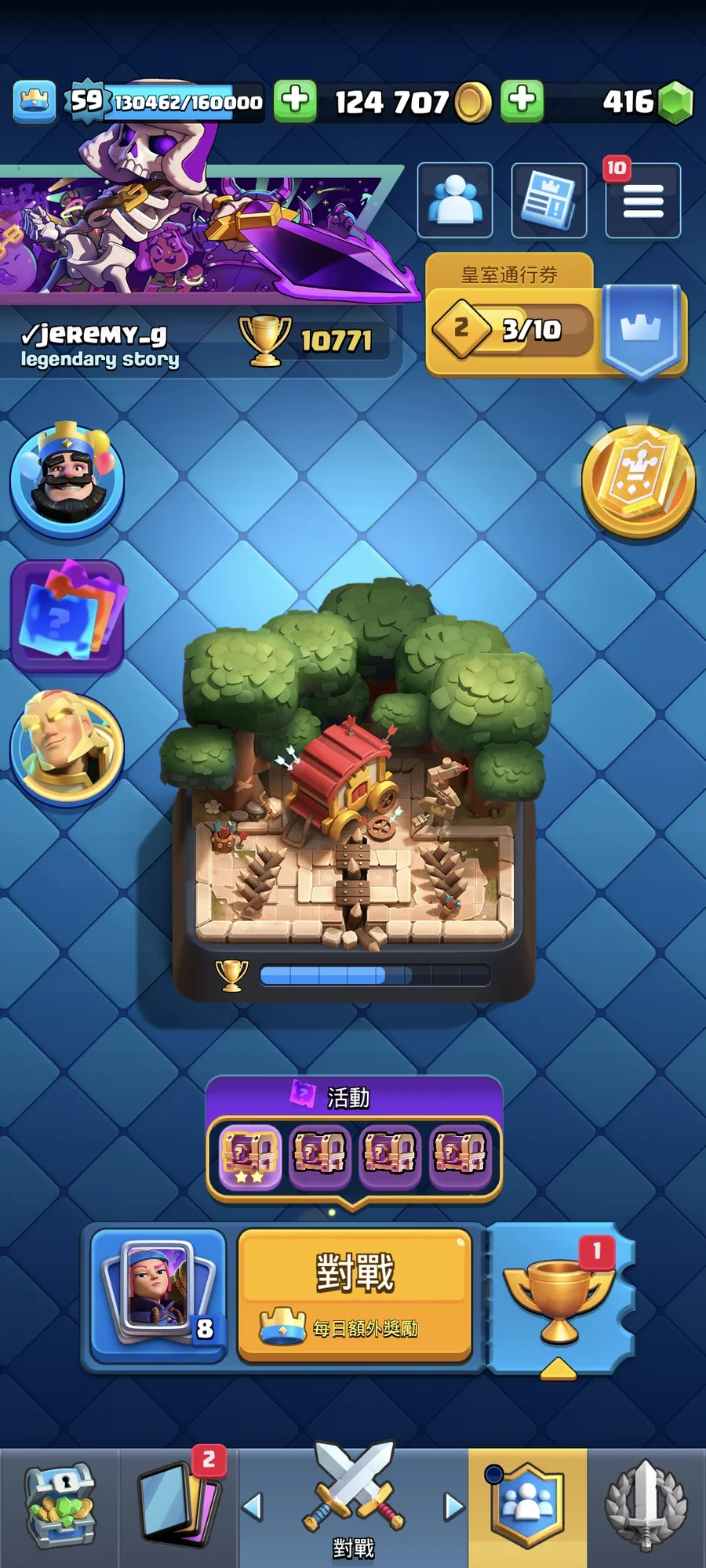Open the golden champion event icon
Screen dimensions: 706x1568
tap(67, 748)
